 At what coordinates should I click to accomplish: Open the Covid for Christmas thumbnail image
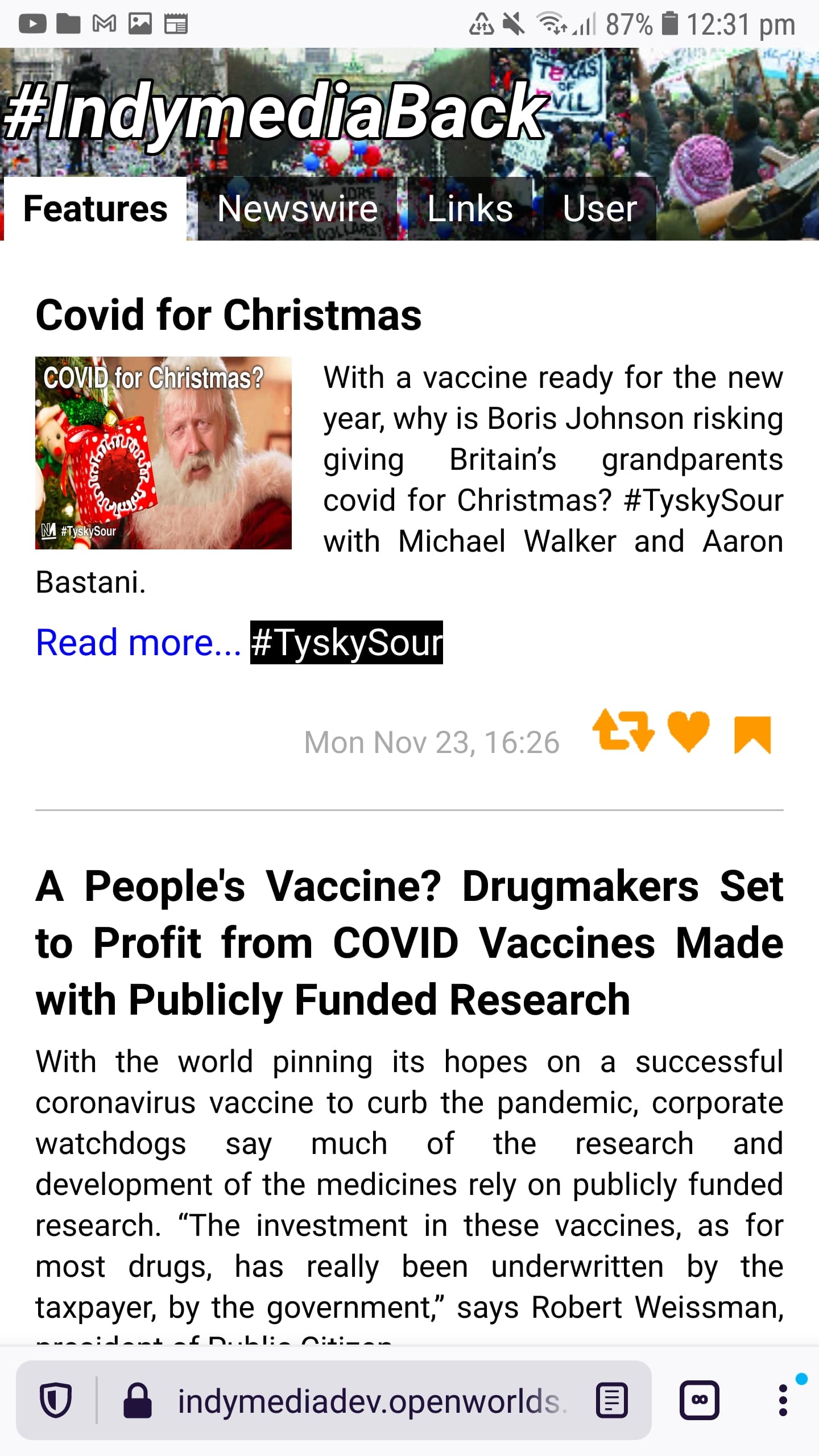163,453
